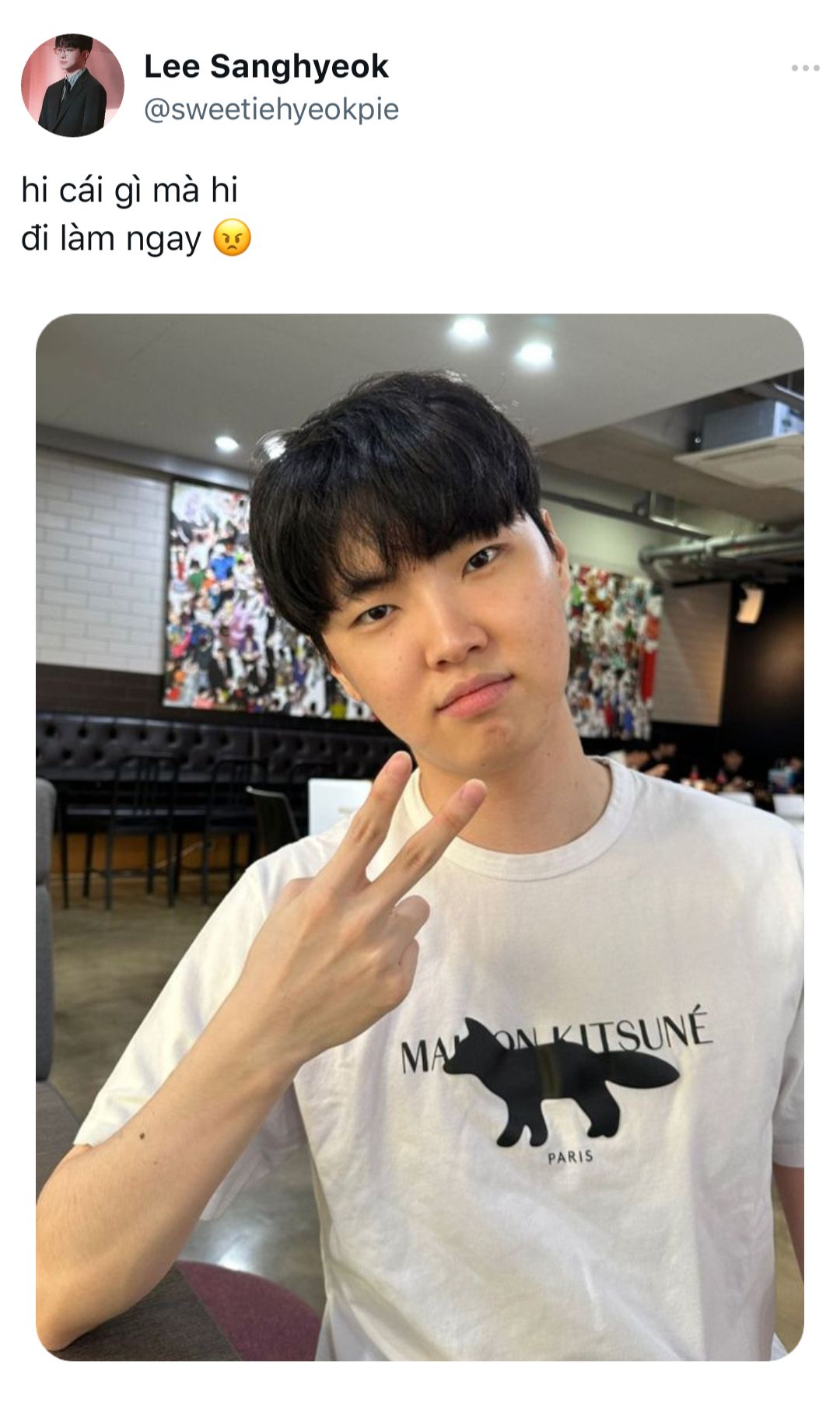Open Lee Sanghyeok's profile picture
The width and height of the screenshot is (840, 1411).
tap(72, 86)
